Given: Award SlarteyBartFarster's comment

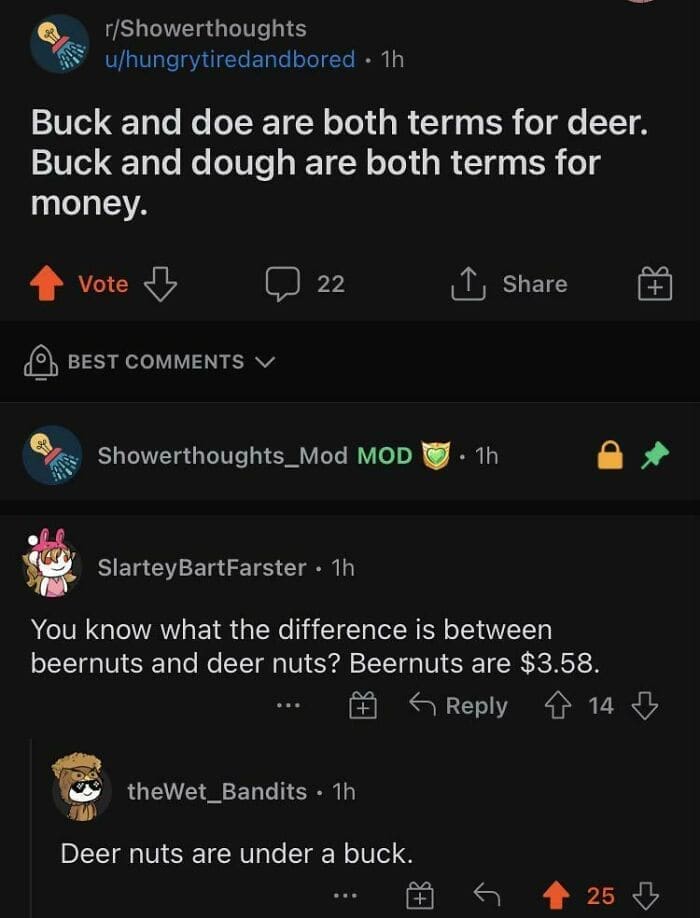Looking at the screenshot, I should pos(362,707).
